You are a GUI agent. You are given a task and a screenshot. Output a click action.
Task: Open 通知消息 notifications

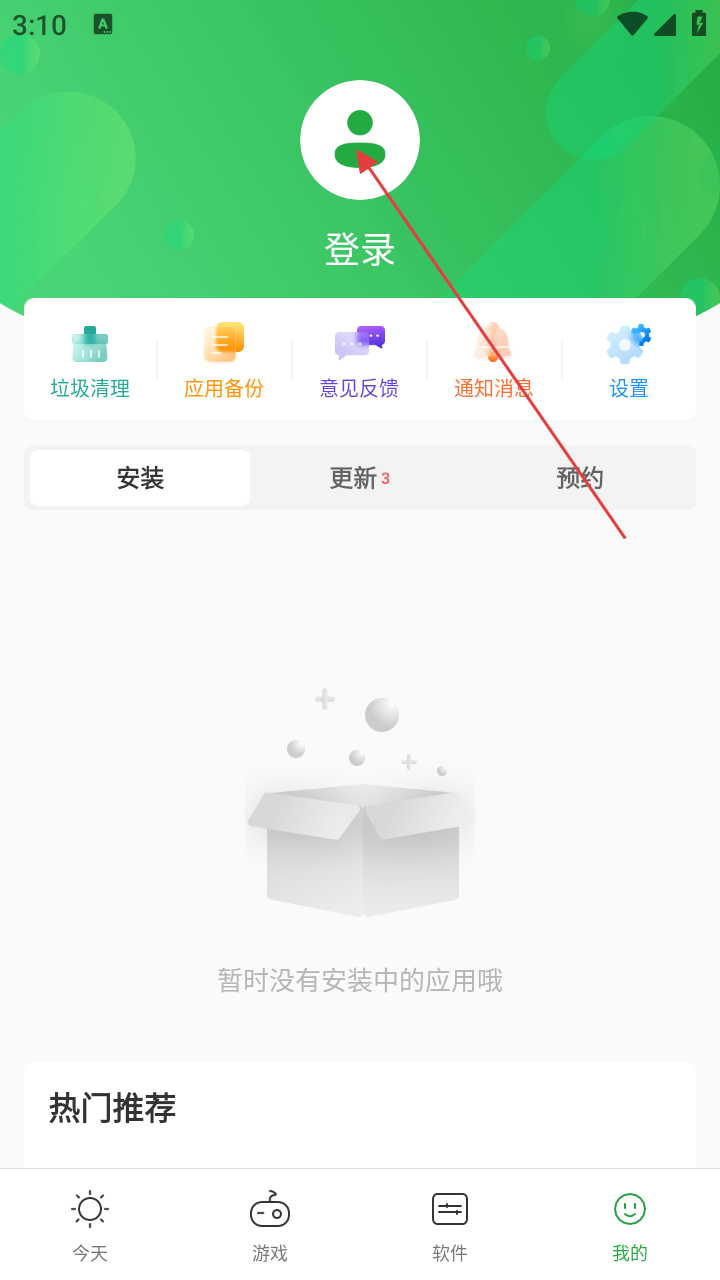pos(494,360)
